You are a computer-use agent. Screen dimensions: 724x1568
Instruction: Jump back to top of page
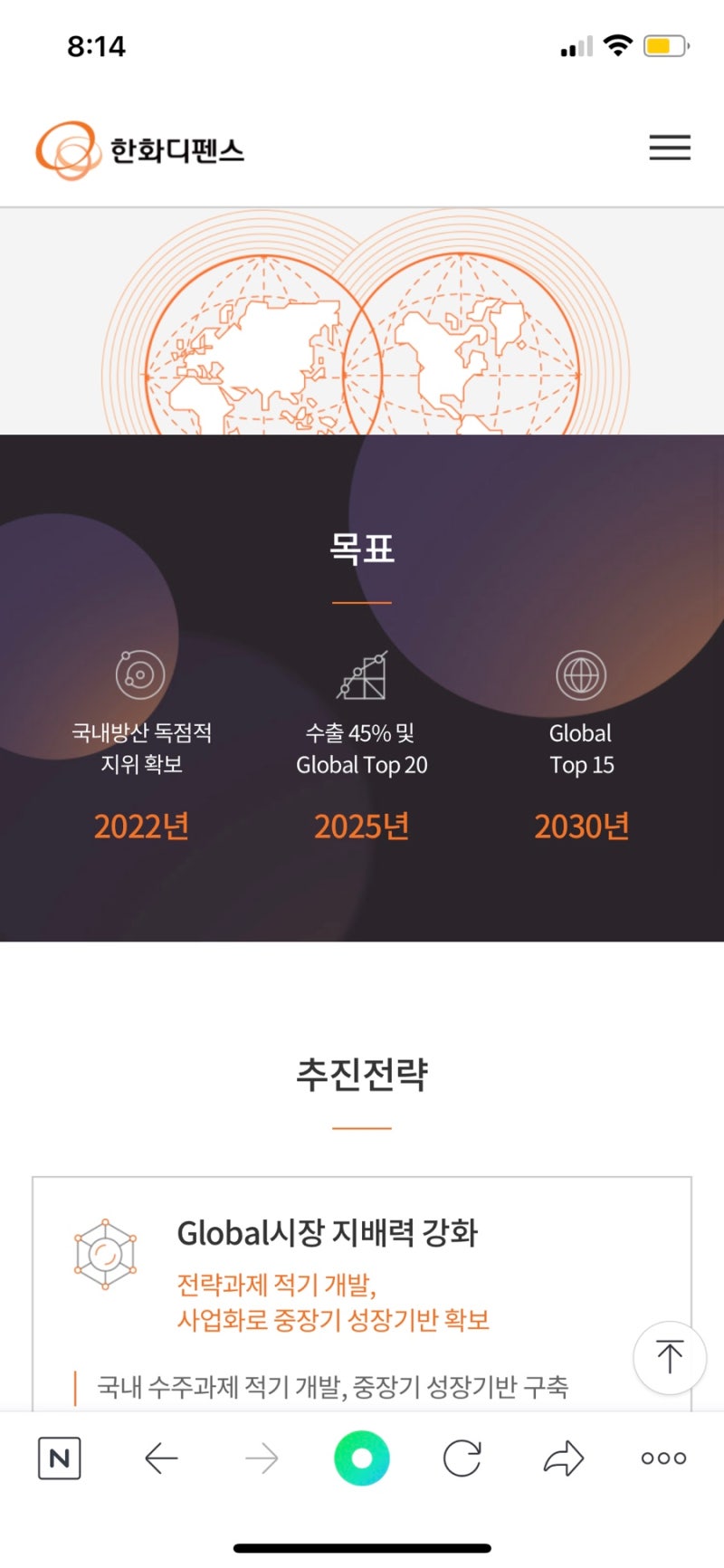[x=669, y=1357]
